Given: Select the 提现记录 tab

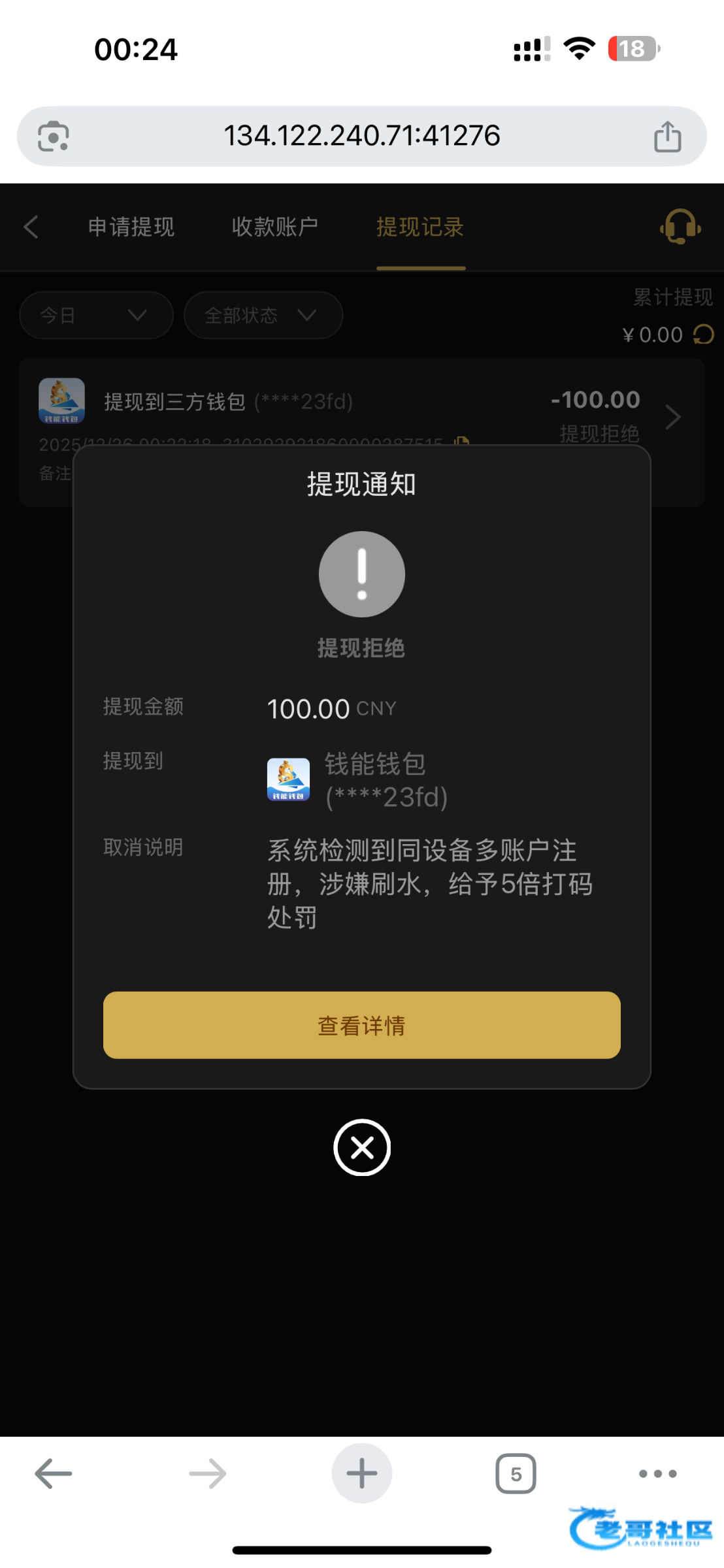Looking at the screenshot, I should (x=420, y=227).
